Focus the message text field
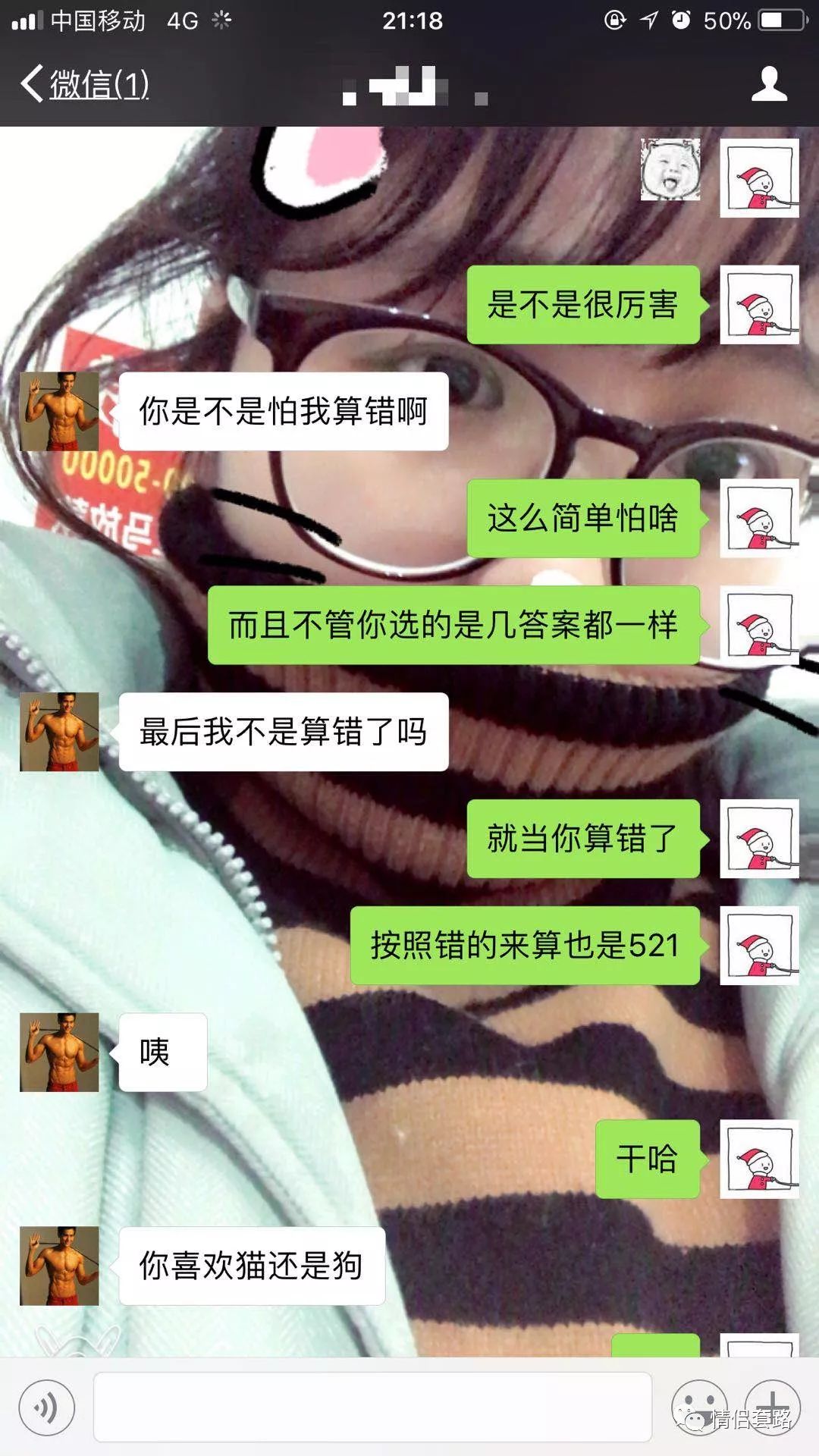 click(372, 1407)
